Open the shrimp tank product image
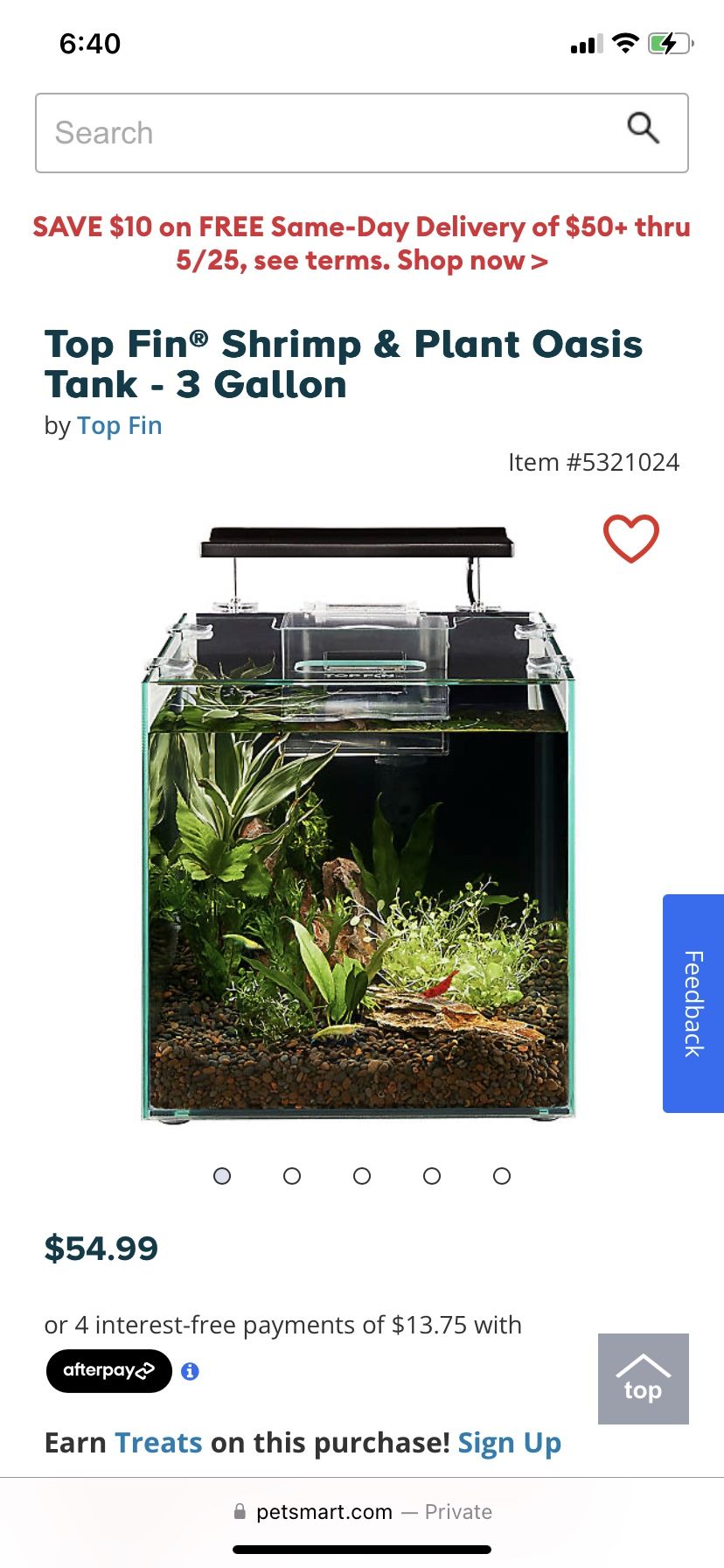The height and width of the screenshot is (1568, 724). (x=359, y=822)
